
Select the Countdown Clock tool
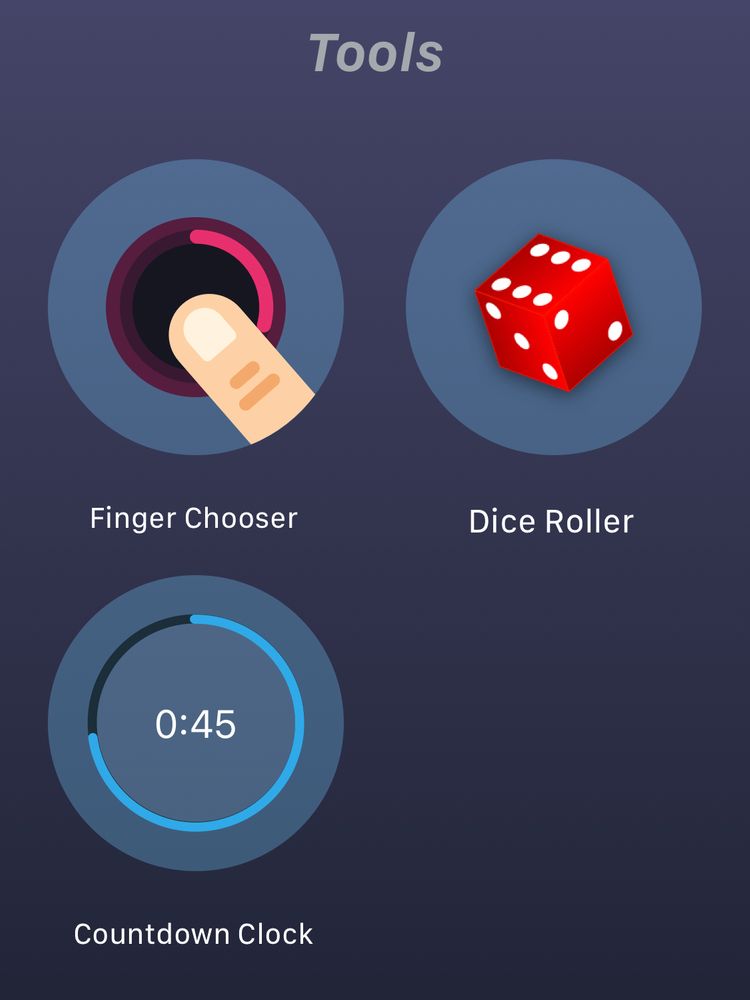click(x=196, y=723)
